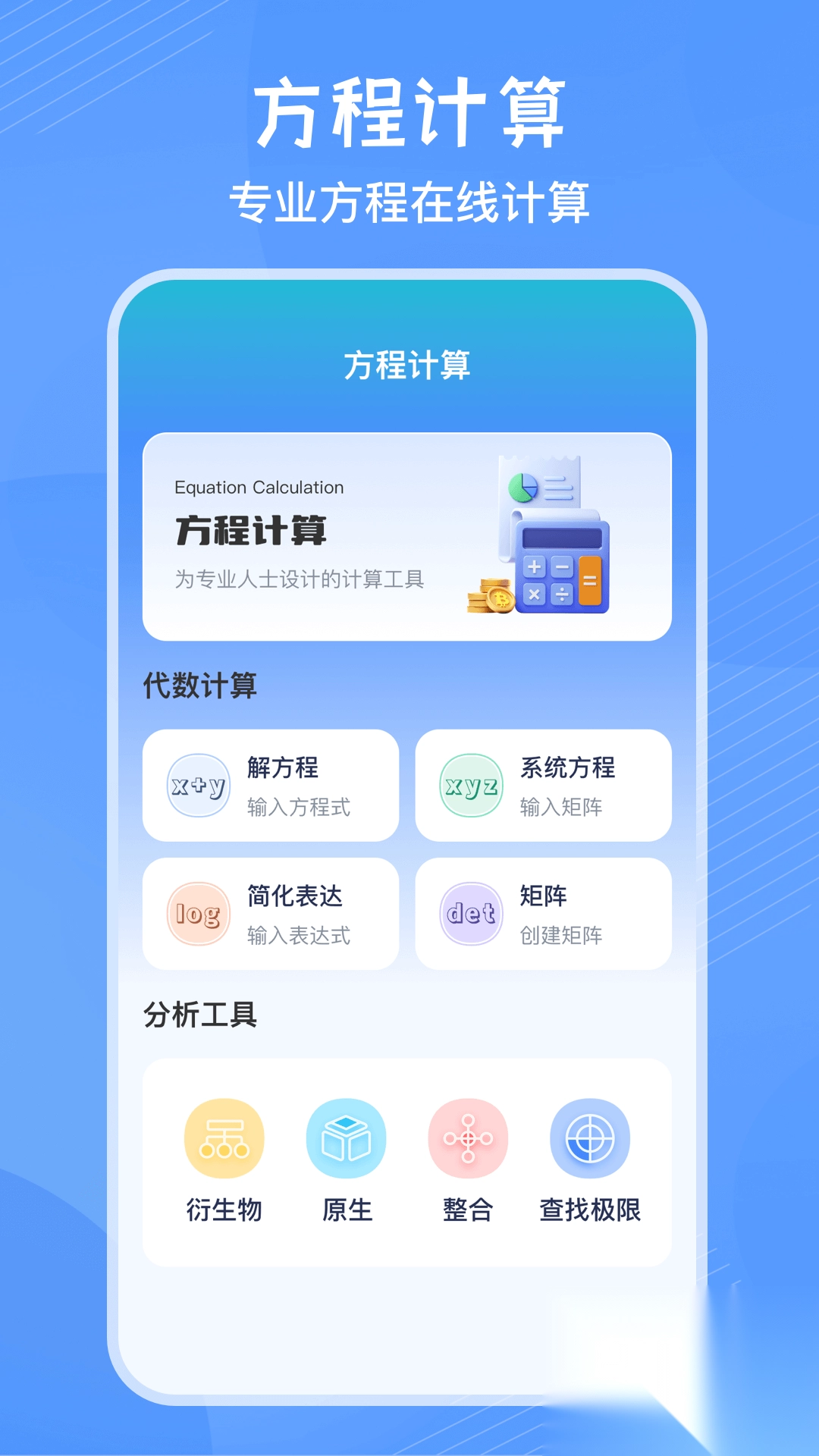Click the 原生 cube icon
819x1456 pixels.
[x=347, y=1137]
